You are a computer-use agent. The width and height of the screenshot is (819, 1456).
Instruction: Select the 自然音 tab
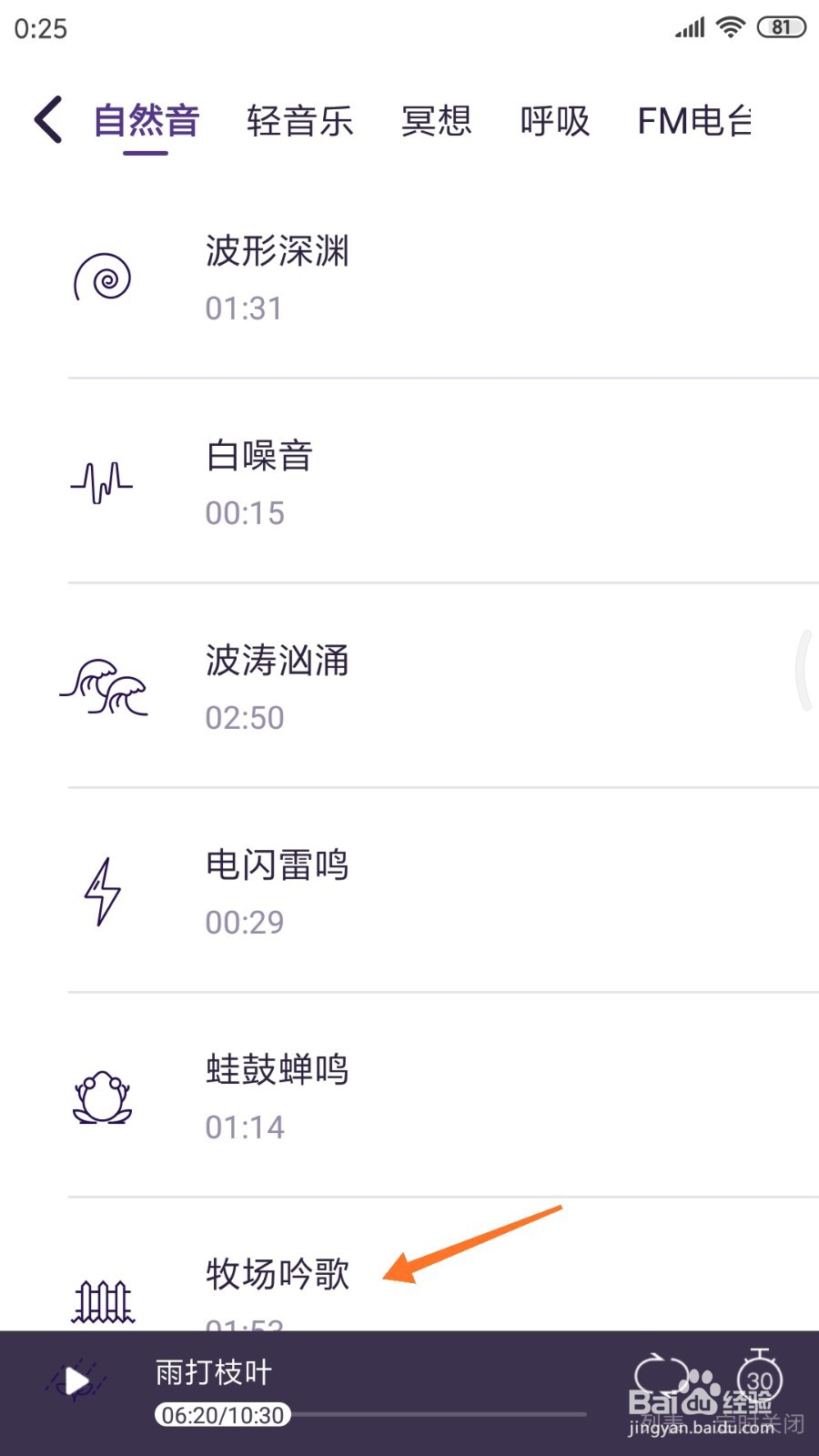click(146, 121)
